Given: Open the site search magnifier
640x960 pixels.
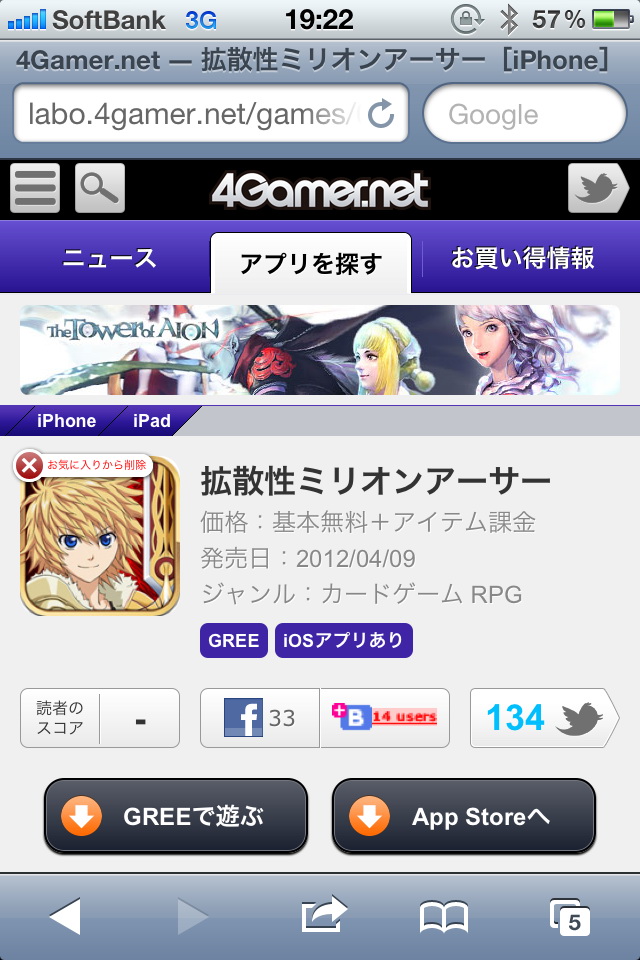Looking at the screenshot, I should click(99, 189).
